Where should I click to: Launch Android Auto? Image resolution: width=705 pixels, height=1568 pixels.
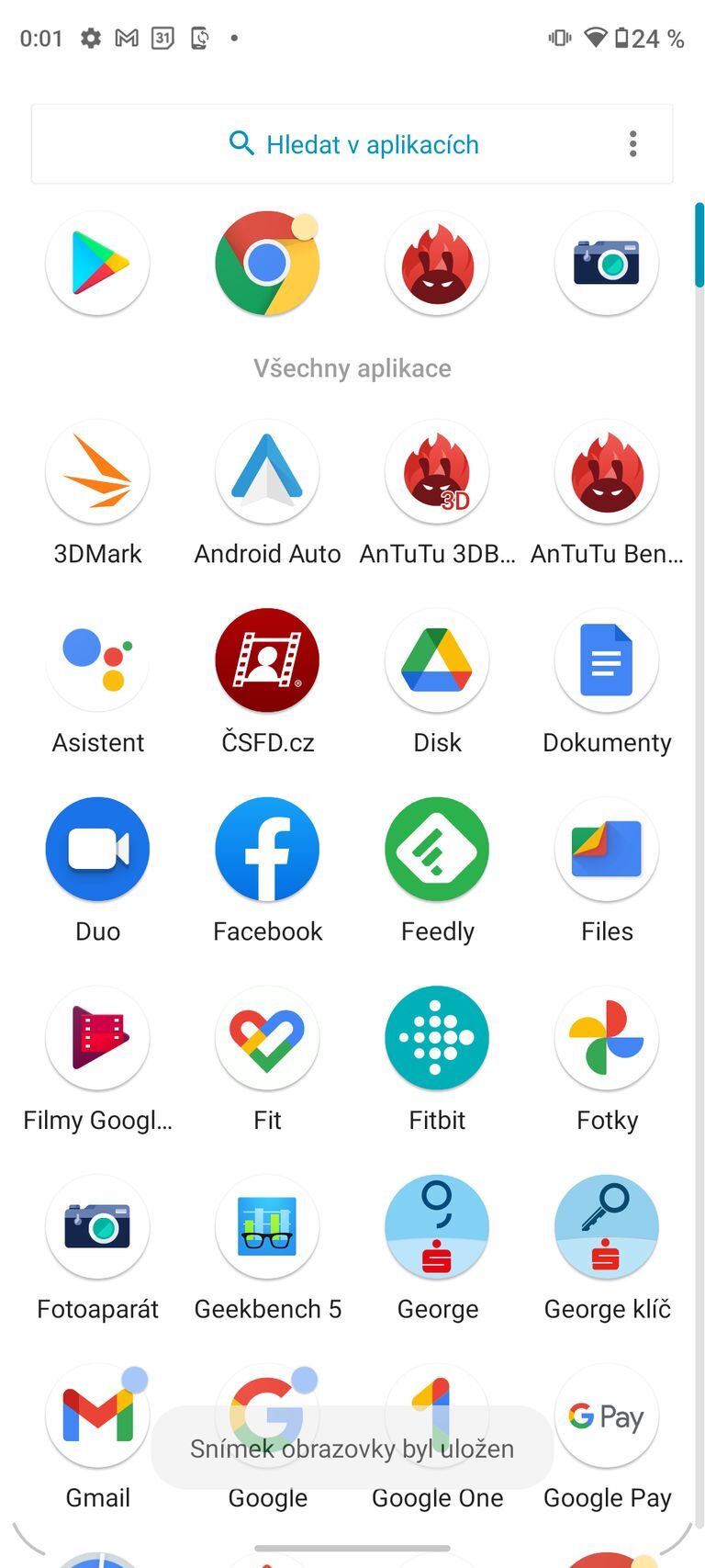coord(267,472)
